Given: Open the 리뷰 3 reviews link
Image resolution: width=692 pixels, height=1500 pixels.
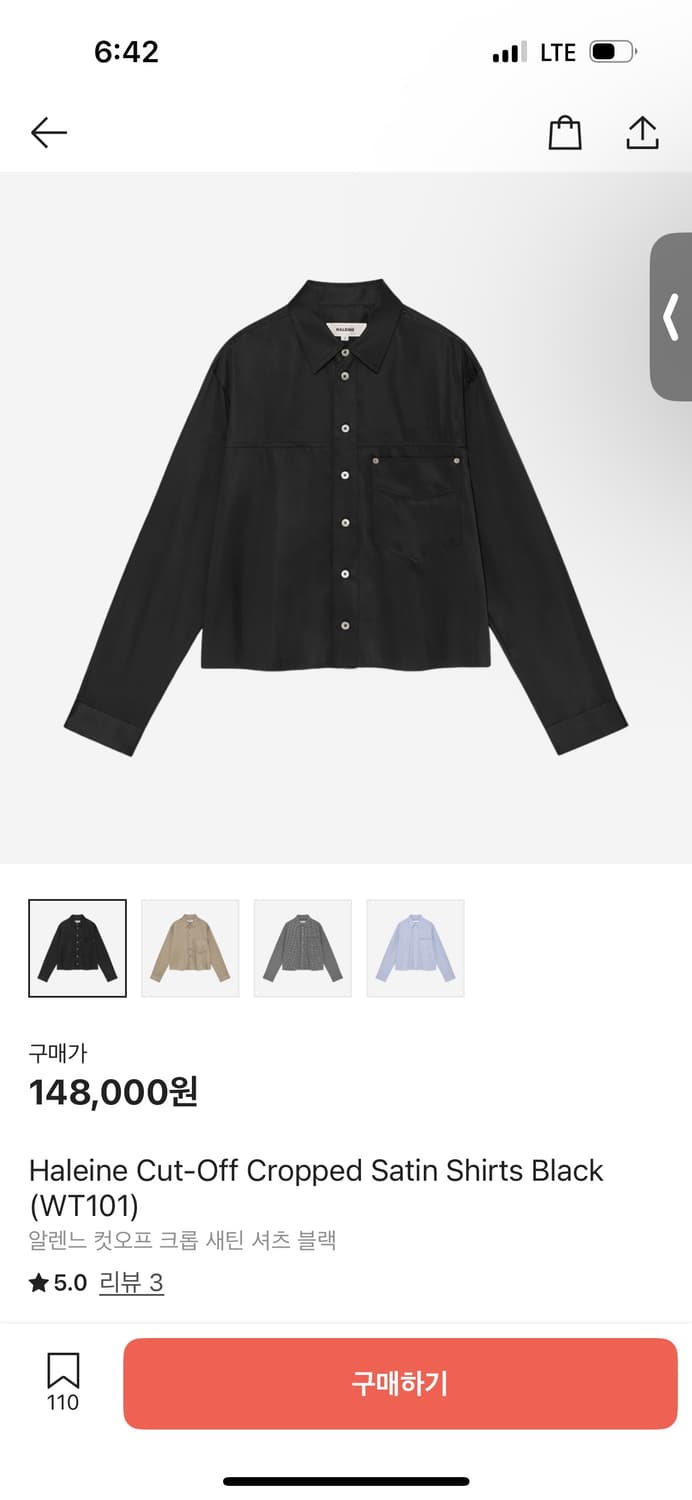Looking at the screenshot, I should [131, 1283].
